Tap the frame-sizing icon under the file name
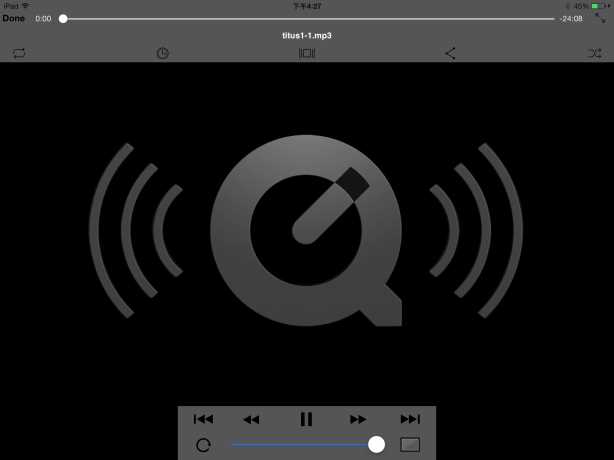The height and width of the screenshot is (460, 614). 307,53
